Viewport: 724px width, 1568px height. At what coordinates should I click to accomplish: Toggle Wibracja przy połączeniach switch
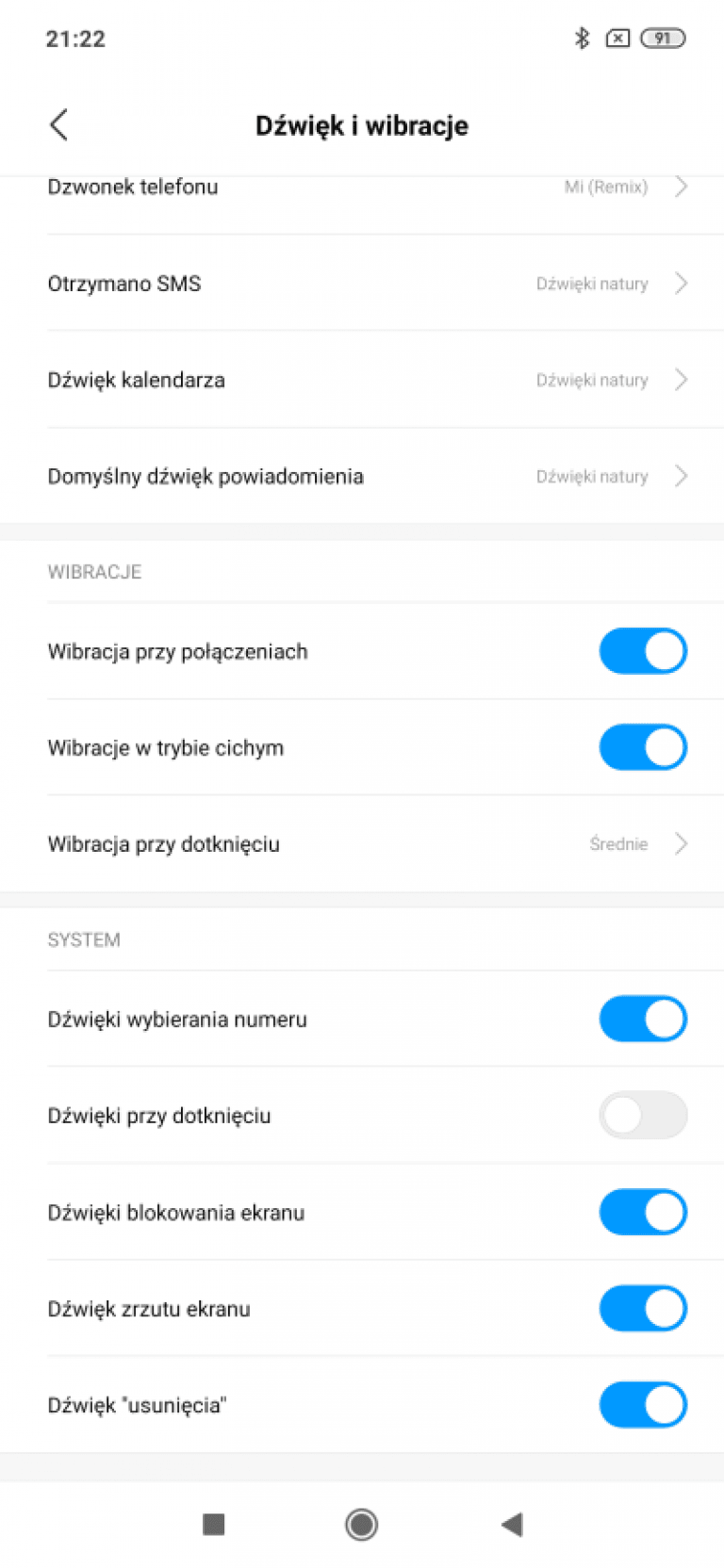point(643,651)
